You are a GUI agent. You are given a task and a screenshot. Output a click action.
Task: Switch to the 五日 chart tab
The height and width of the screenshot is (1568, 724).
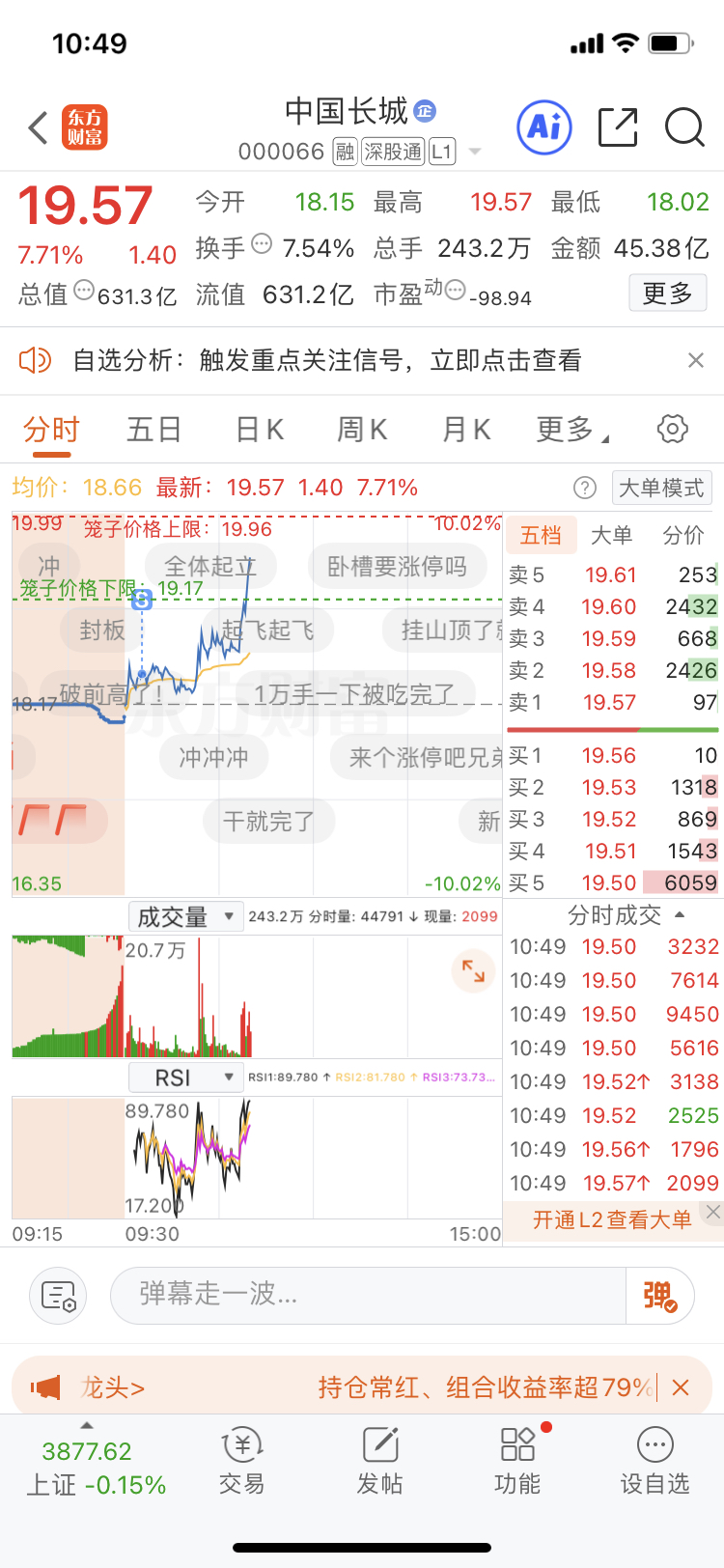(154, 430)
